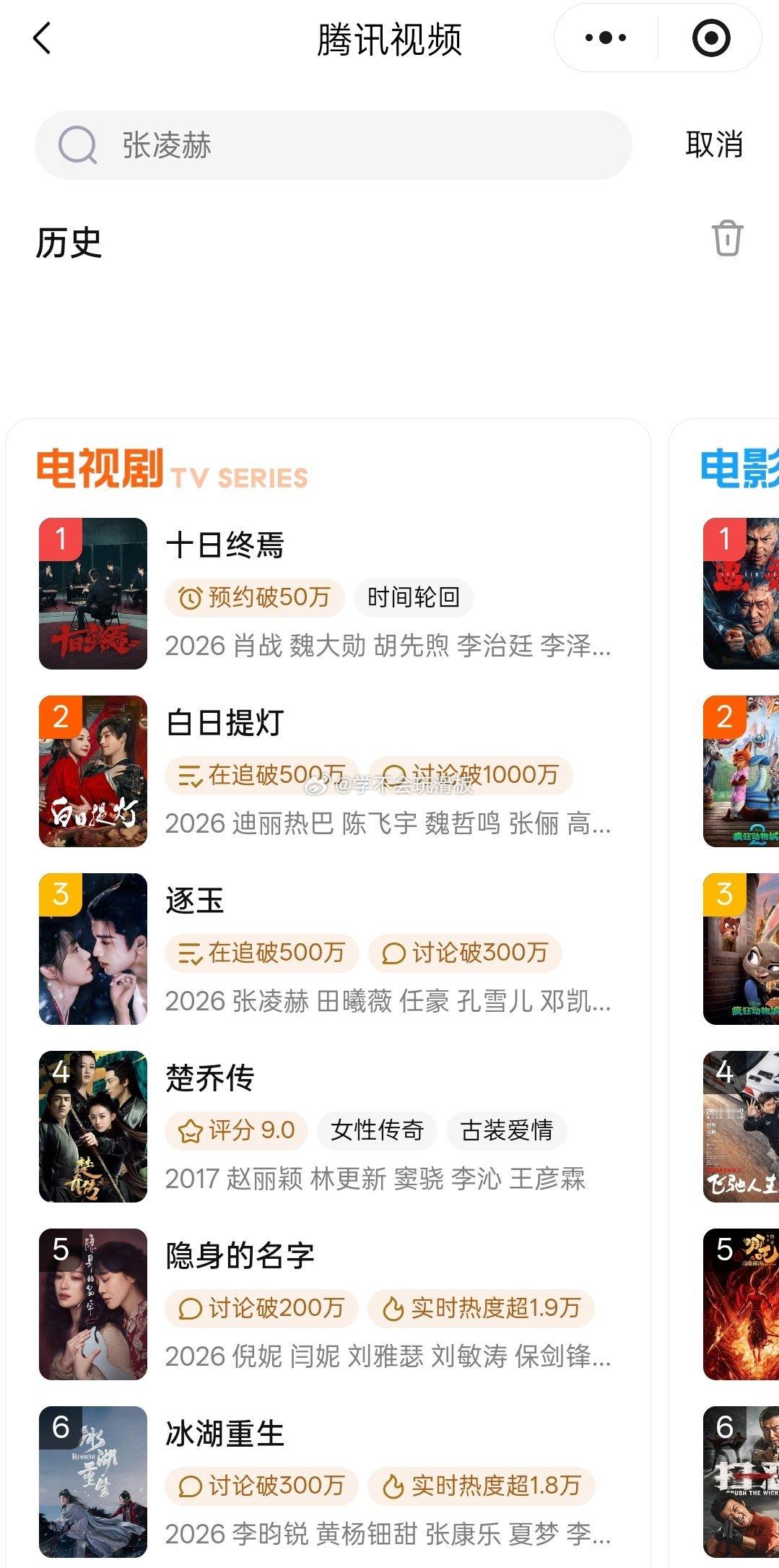The height and width of the screenshot is (1568, 779).
Task: Click 取消 to cancel search
Action: (711, 144)
